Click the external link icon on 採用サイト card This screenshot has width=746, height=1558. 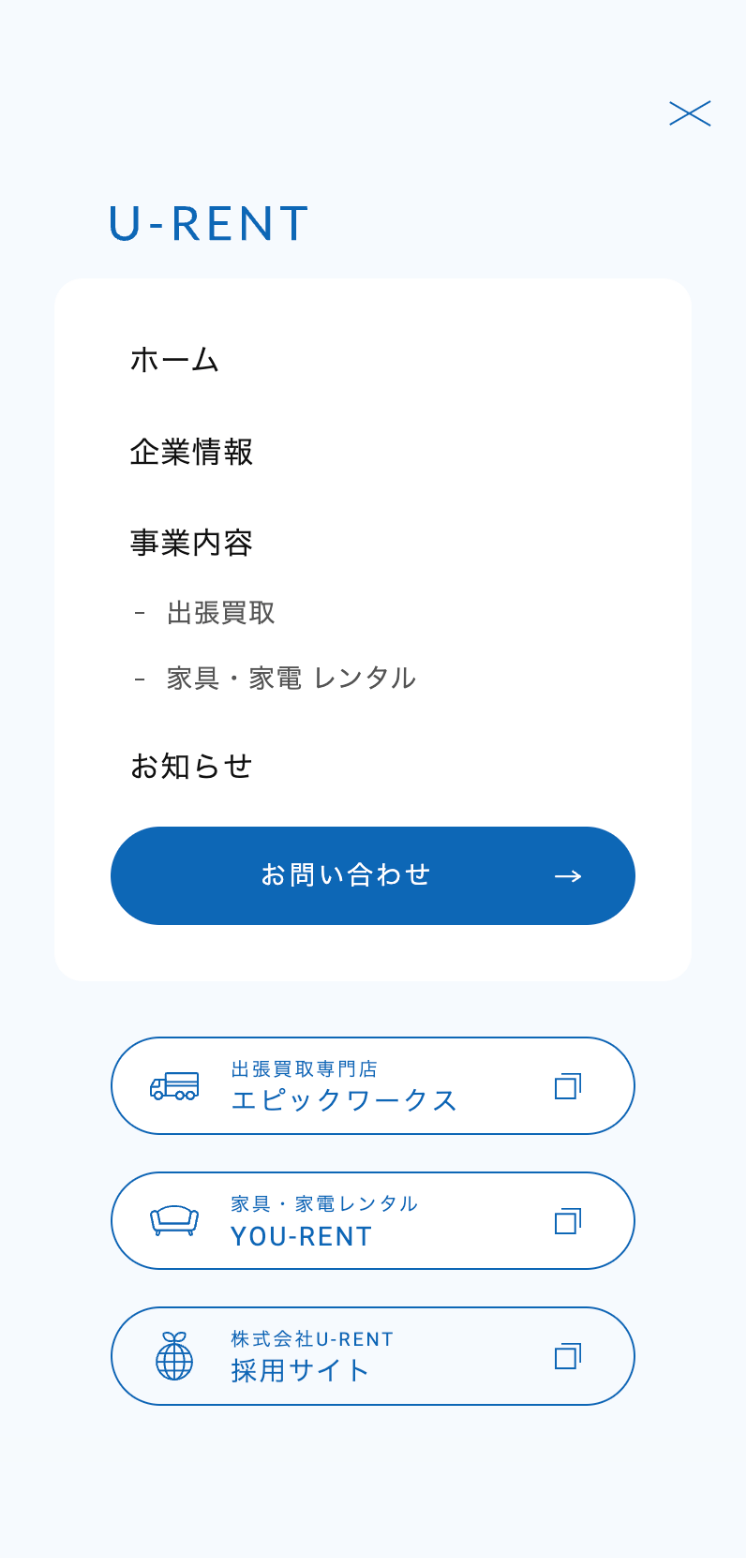click(x=569, y=1355)
